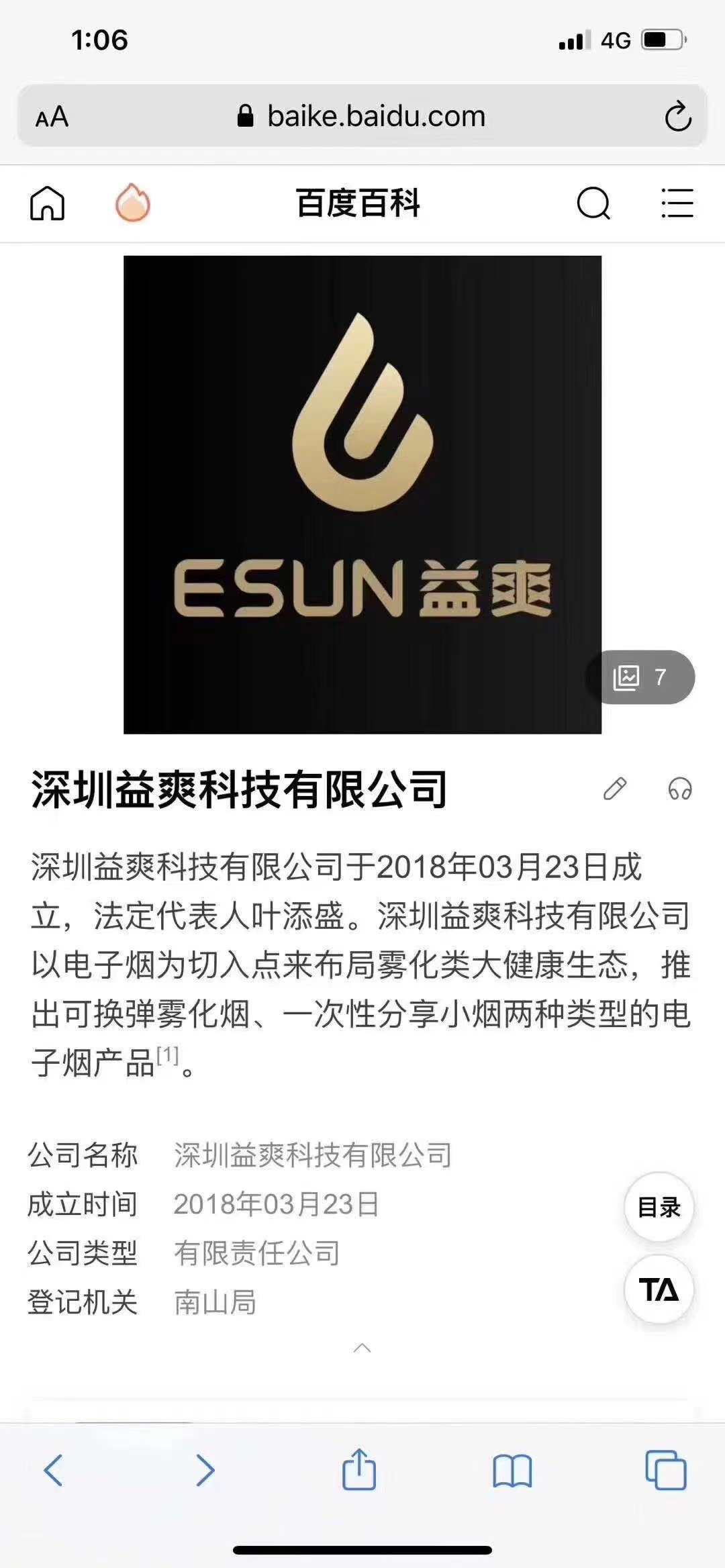Open the hot topics flame icon

133,203
